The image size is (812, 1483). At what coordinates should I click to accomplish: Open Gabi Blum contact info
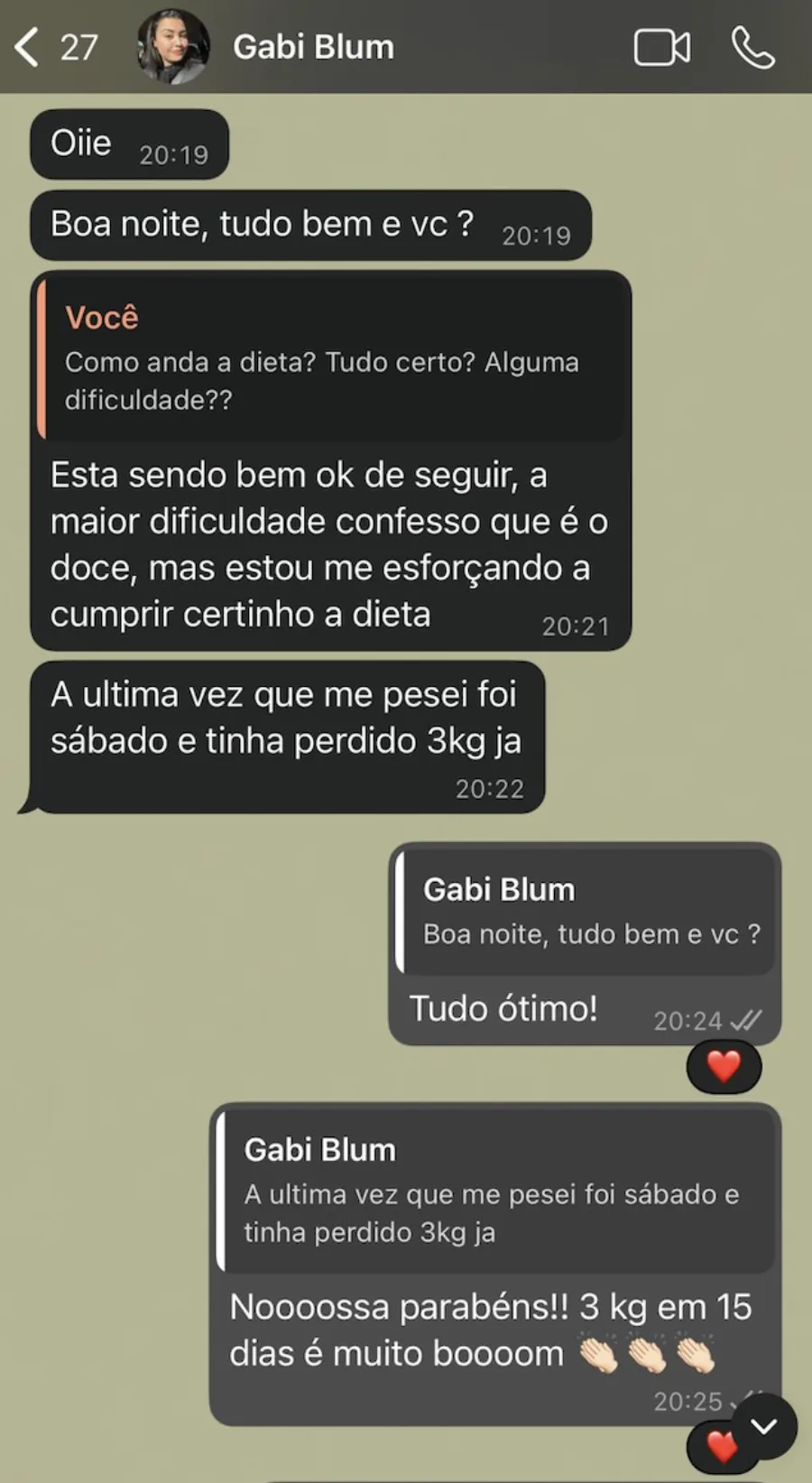(x=313, y=47)
